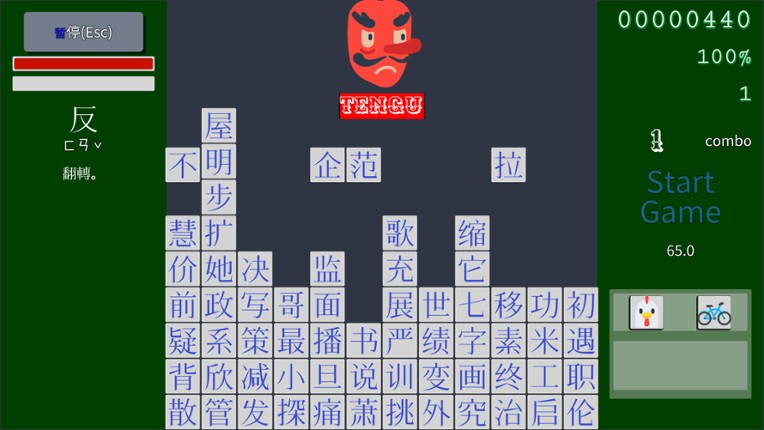Use the chicken item
This screenshot has height=430, width=764.
click(x=646, y=313)
